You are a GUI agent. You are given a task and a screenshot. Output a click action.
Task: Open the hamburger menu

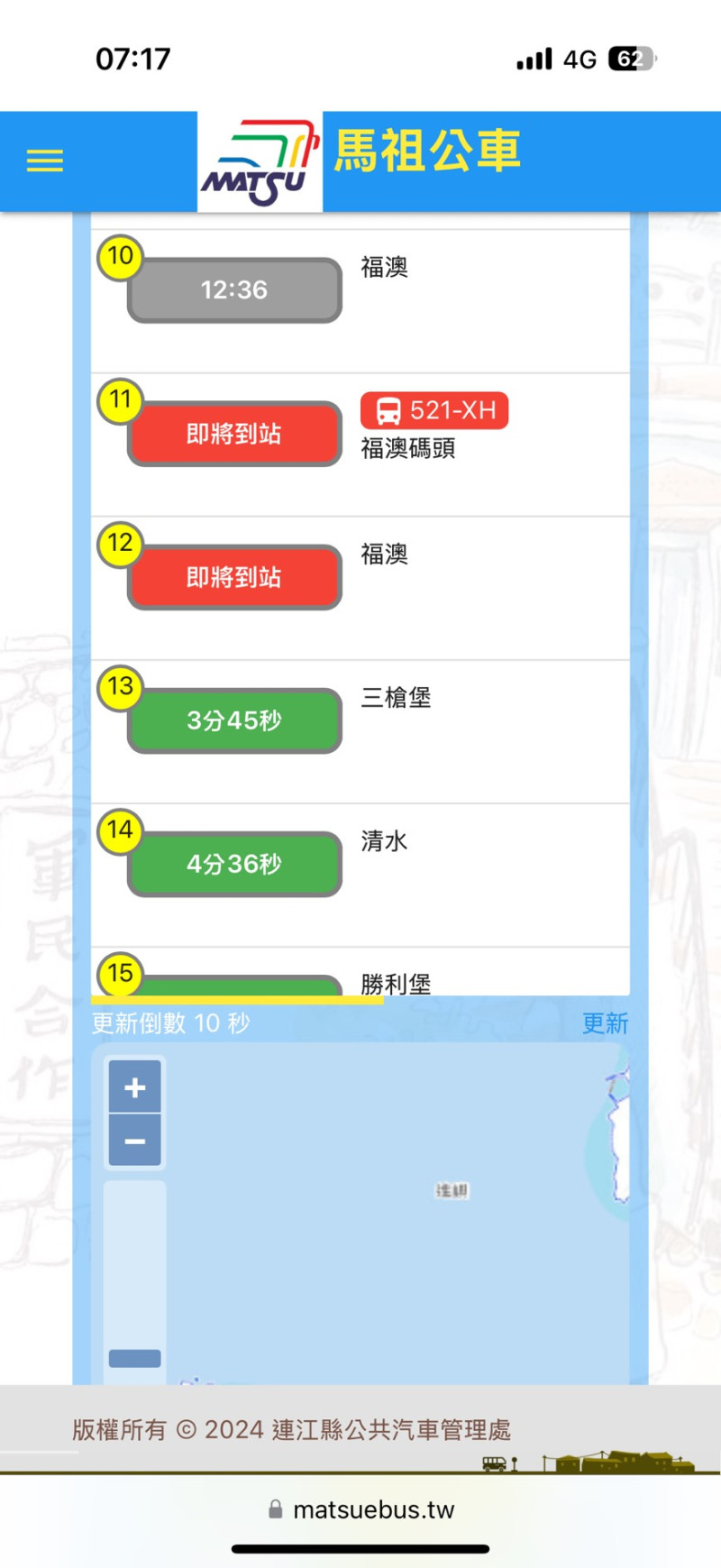(45, 161)
